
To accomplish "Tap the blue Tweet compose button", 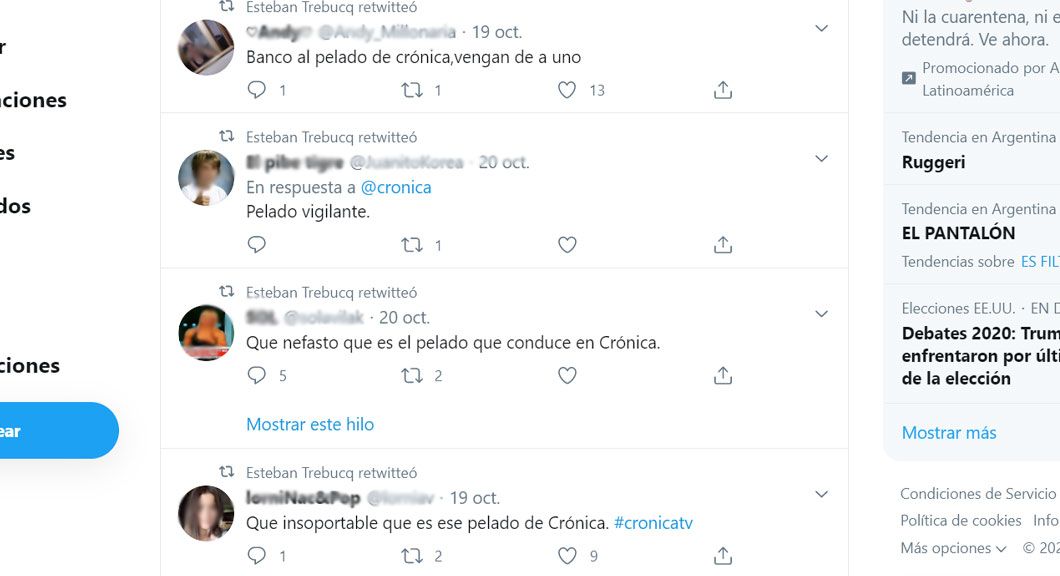I will pyautogui.click(x=50, y=431).
